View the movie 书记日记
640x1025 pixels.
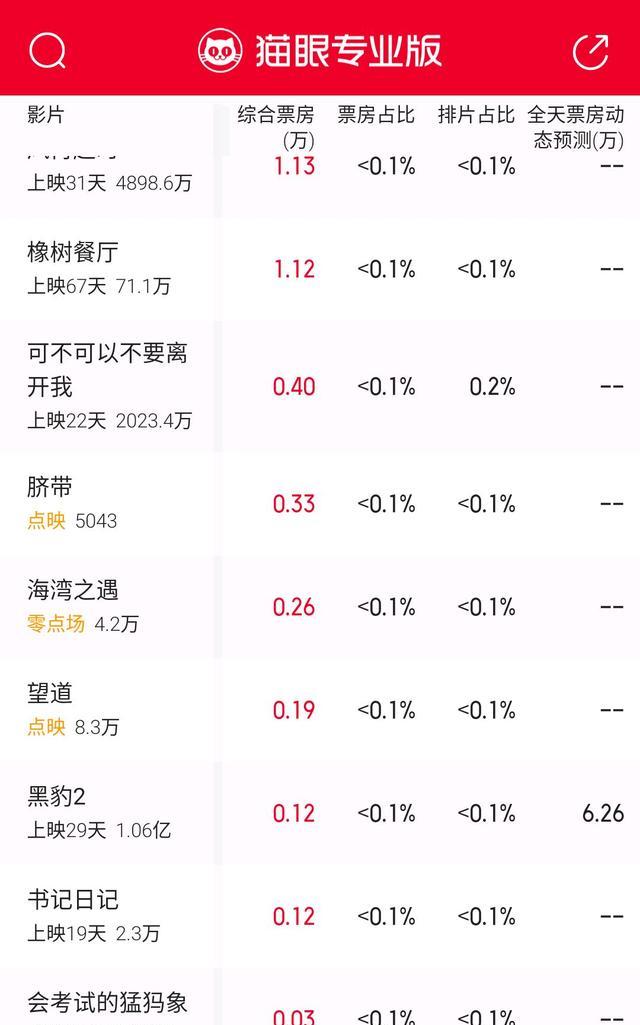[x=320, y=916]
